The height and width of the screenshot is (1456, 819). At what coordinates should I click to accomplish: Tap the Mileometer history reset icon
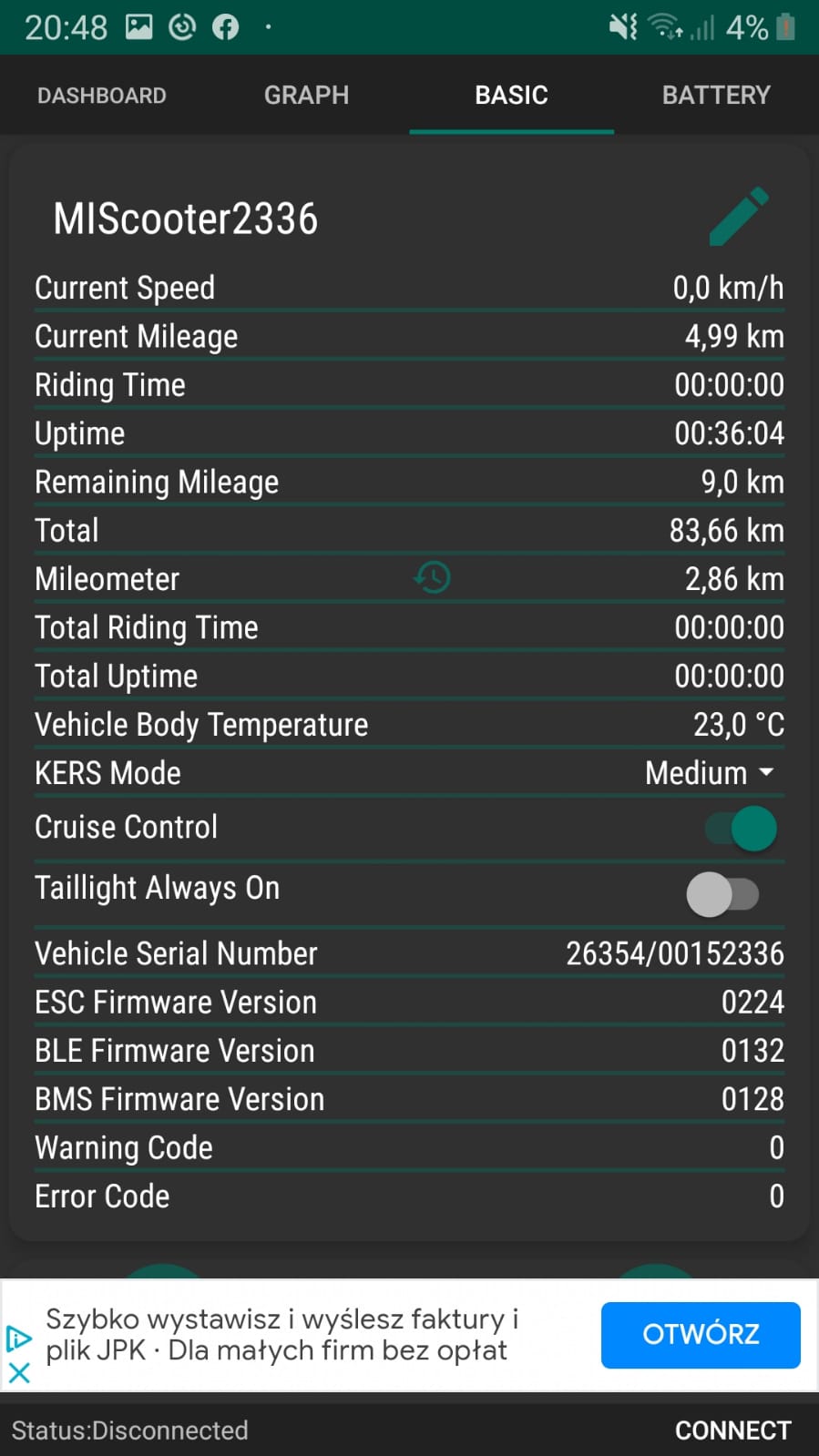click(433, 578)
